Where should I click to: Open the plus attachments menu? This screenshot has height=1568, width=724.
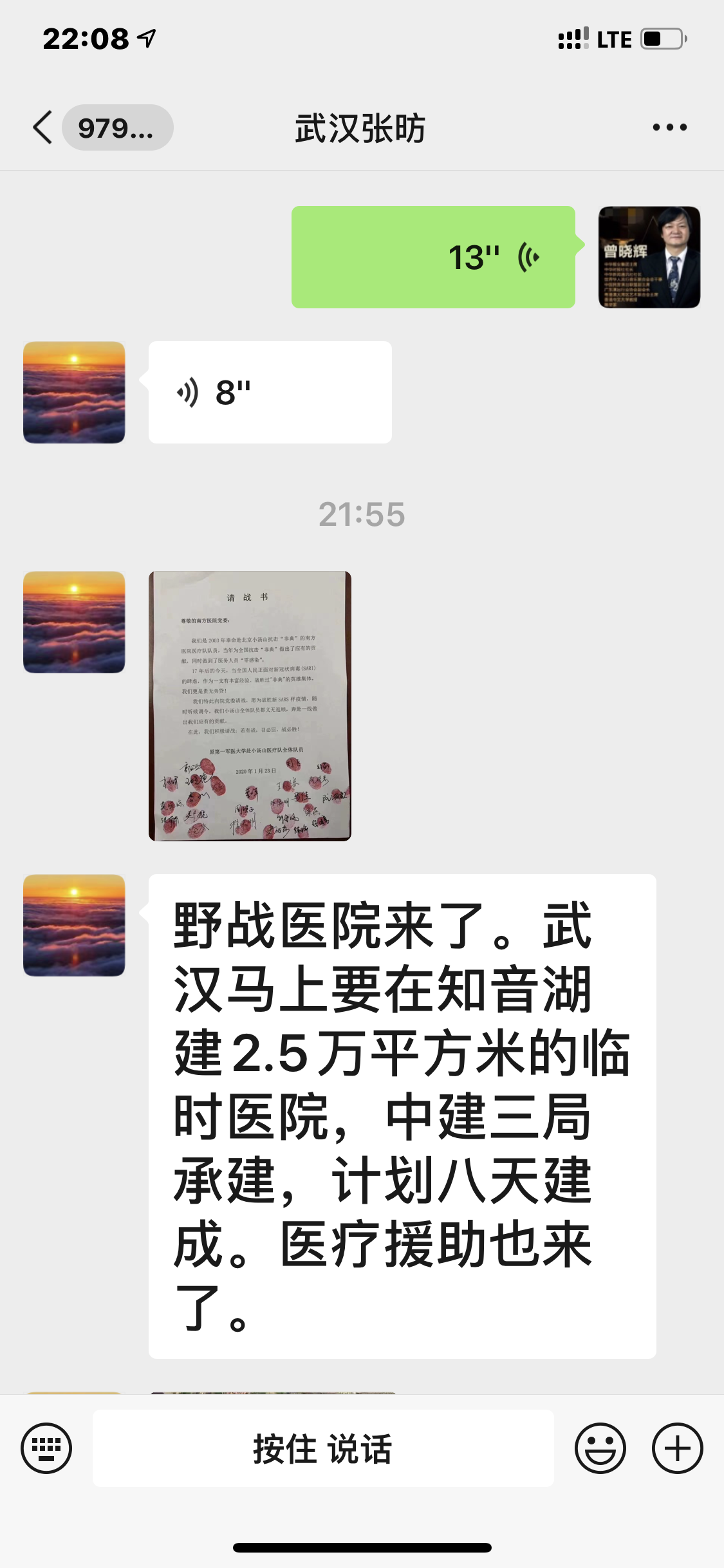click(x=677, y=1448)
